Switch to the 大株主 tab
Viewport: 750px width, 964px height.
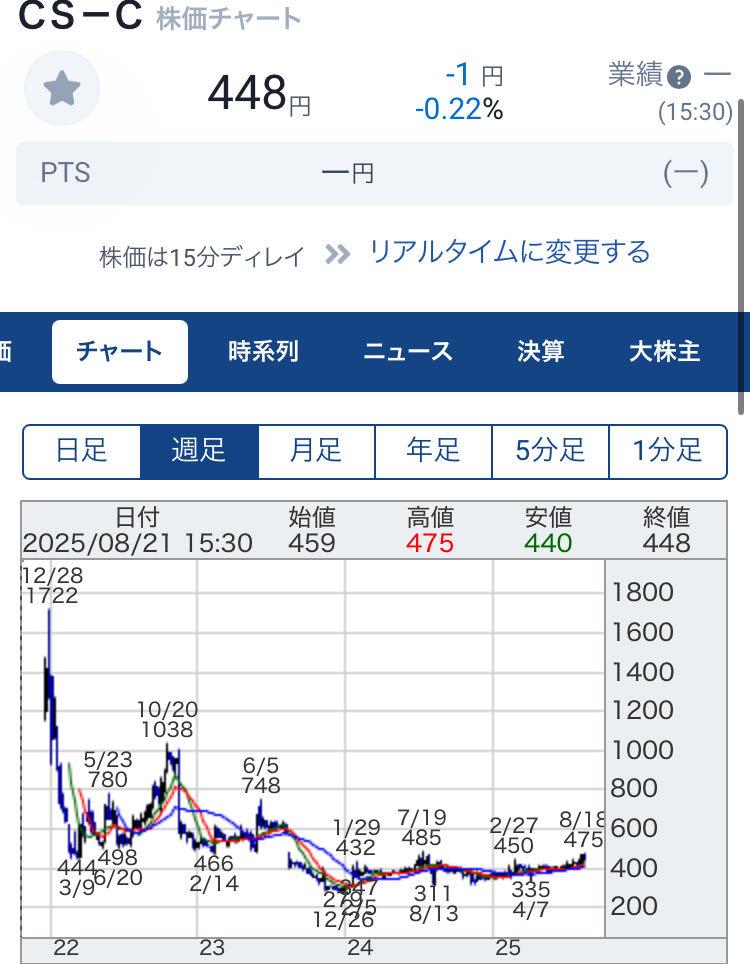664,351
